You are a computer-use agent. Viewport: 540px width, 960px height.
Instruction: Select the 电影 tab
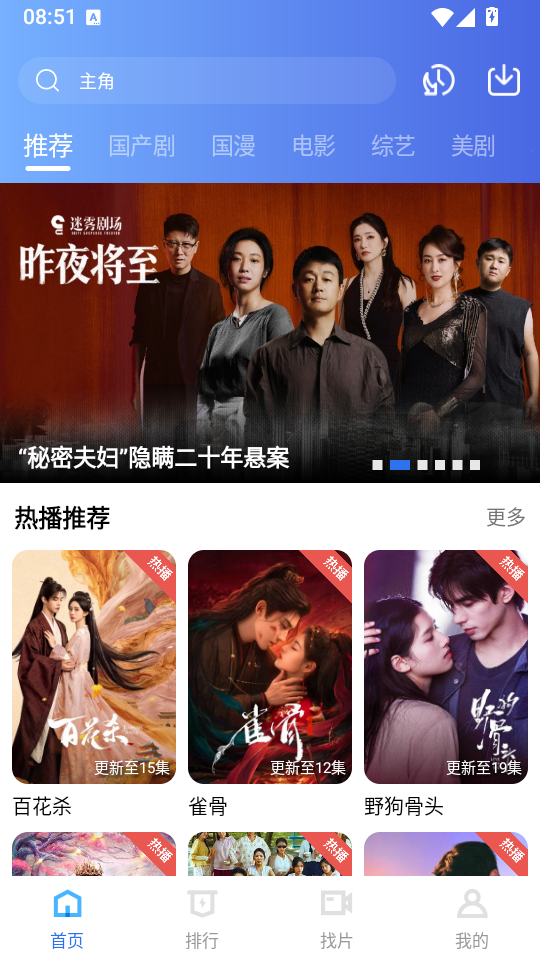point(313,146)
